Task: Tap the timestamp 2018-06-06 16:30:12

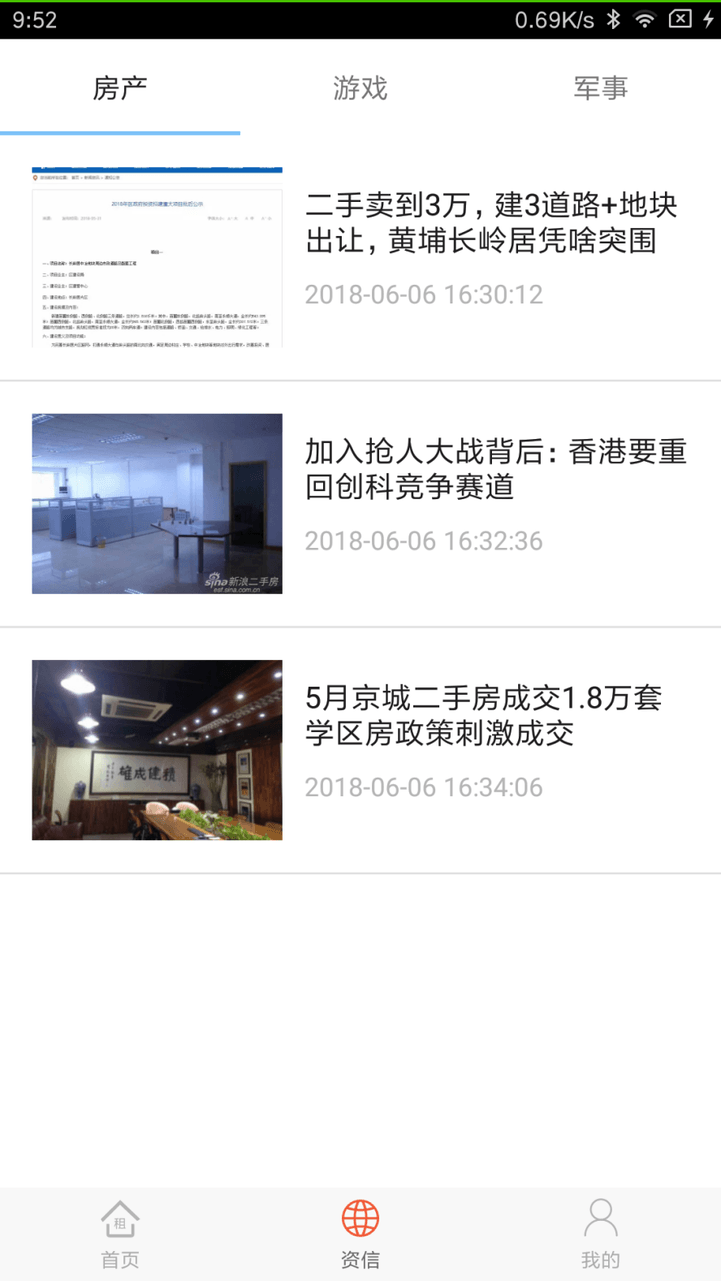Action: click(424, 294)
